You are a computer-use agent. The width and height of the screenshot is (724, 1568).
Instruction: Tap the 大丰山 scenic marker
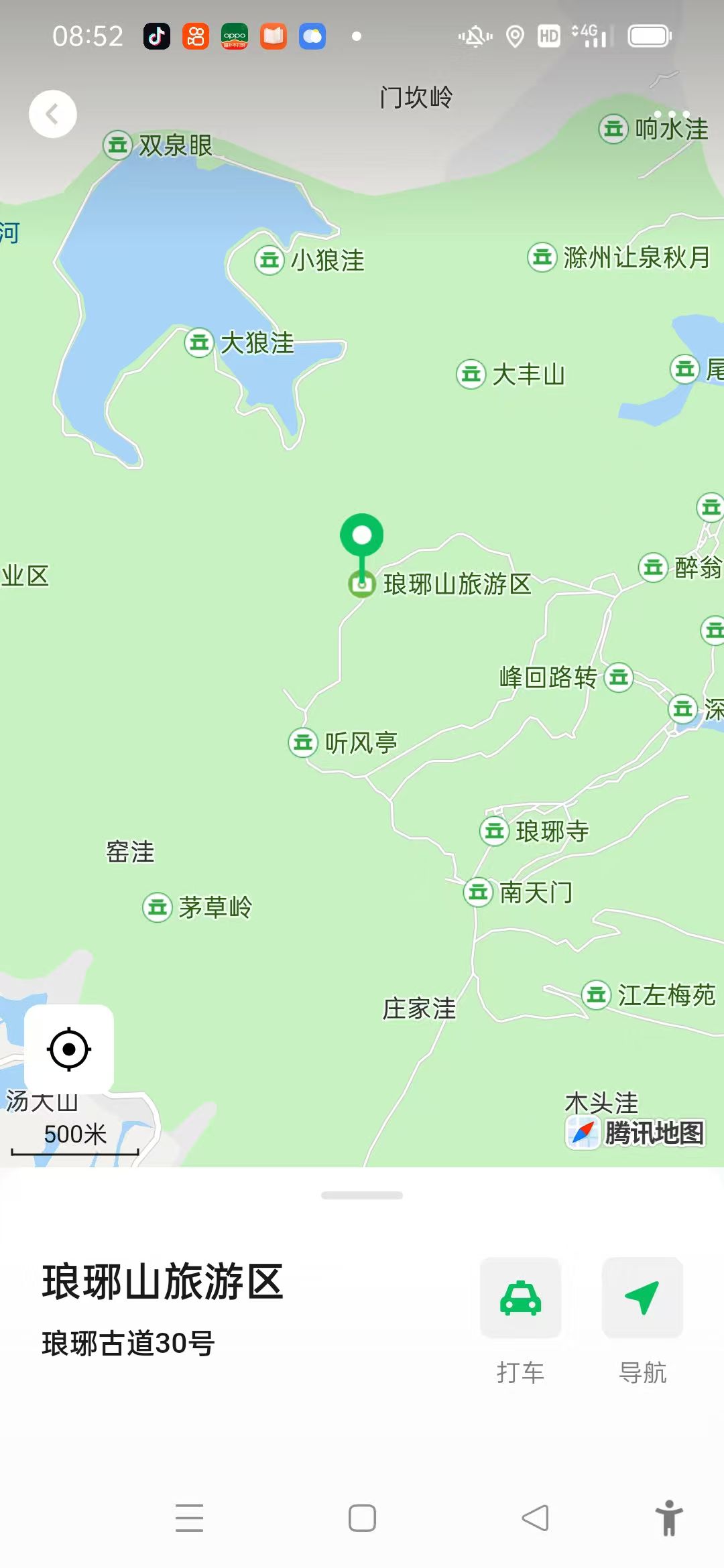tap(471, 374)
